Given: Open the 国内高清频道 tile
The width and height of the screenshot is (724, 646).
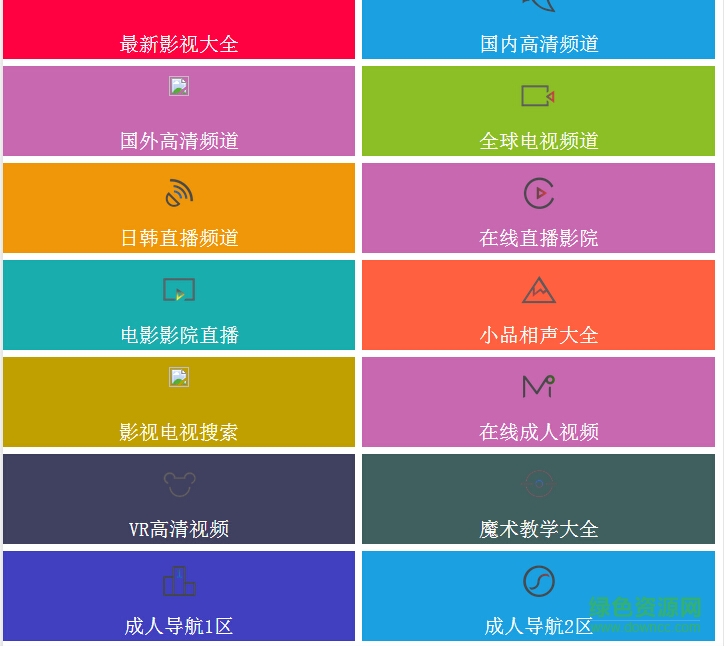Looking at the screenshot, I should point(538,30).
